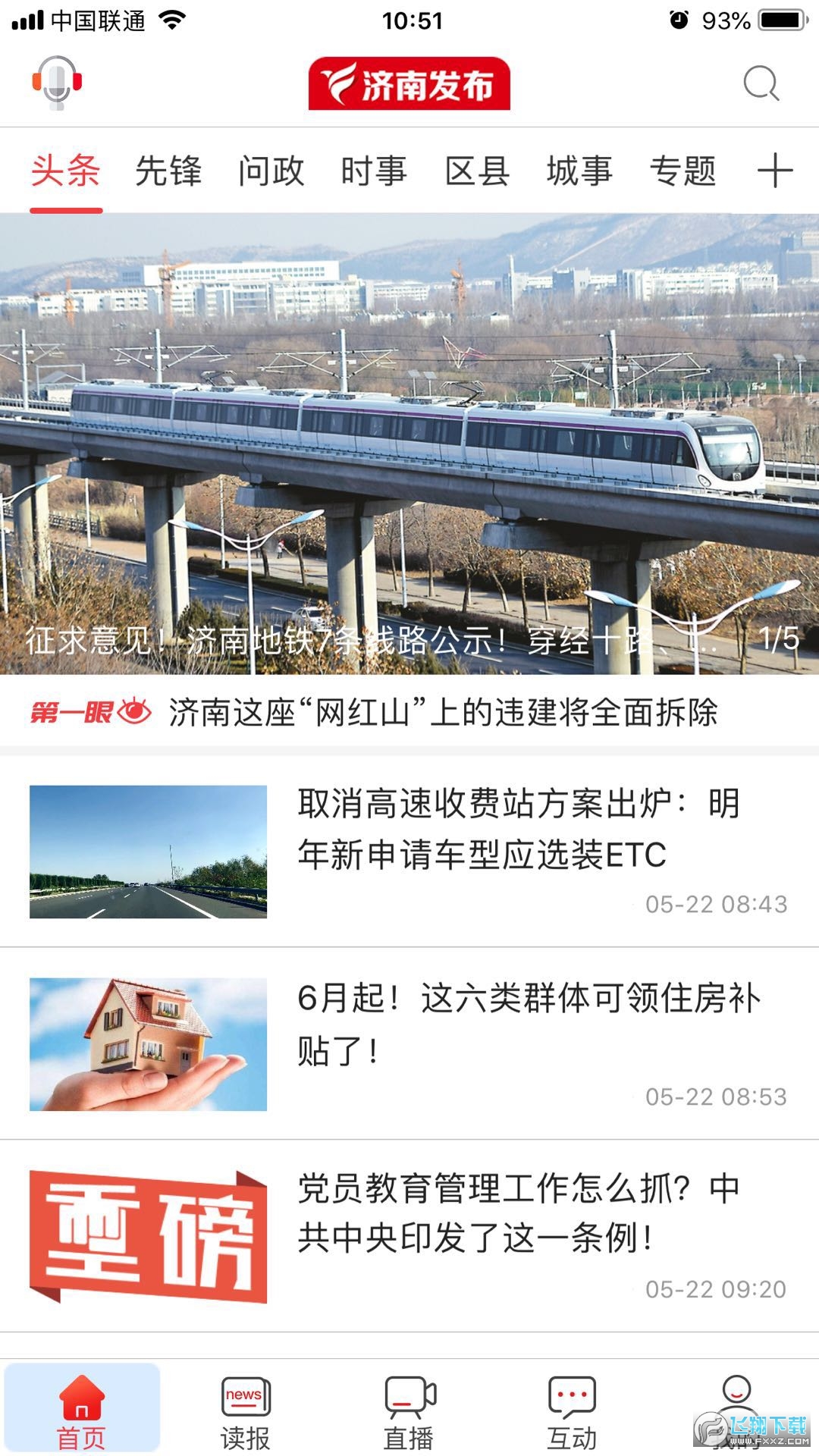Open the profile tab in bottom bar
The width and height of the screenshot is (819, 1456).
tap(736, 1412)
